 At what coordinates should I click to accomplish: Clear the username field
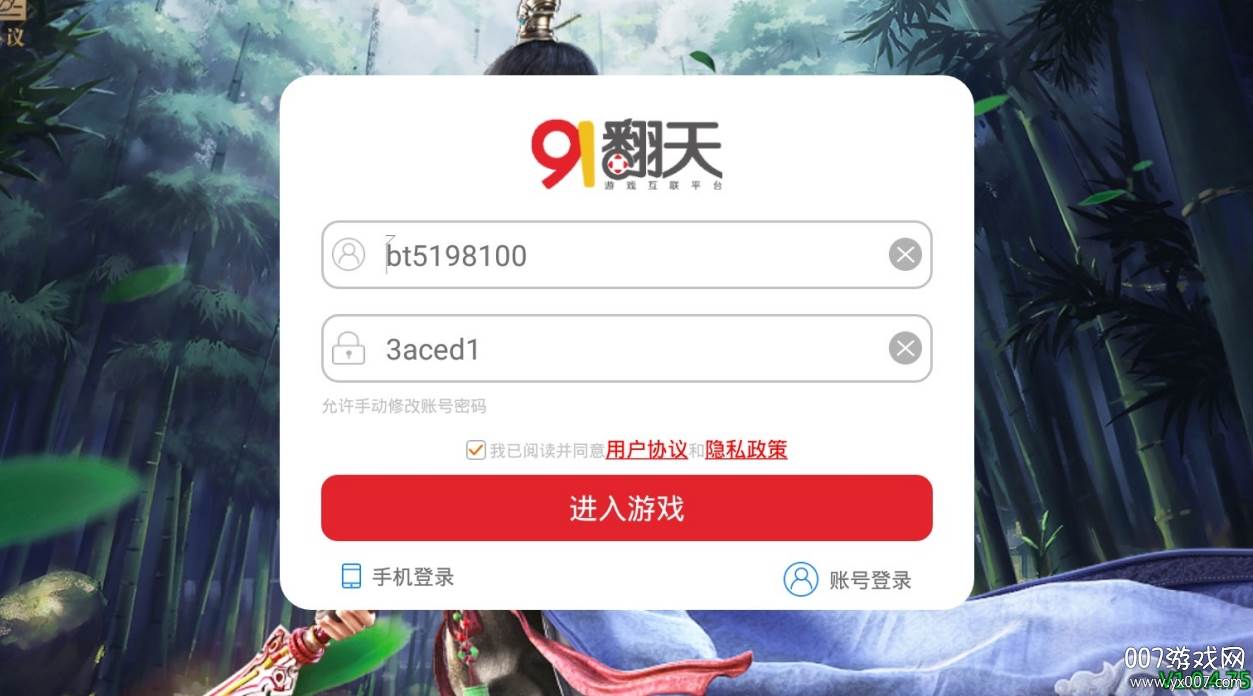coord(905,255)
